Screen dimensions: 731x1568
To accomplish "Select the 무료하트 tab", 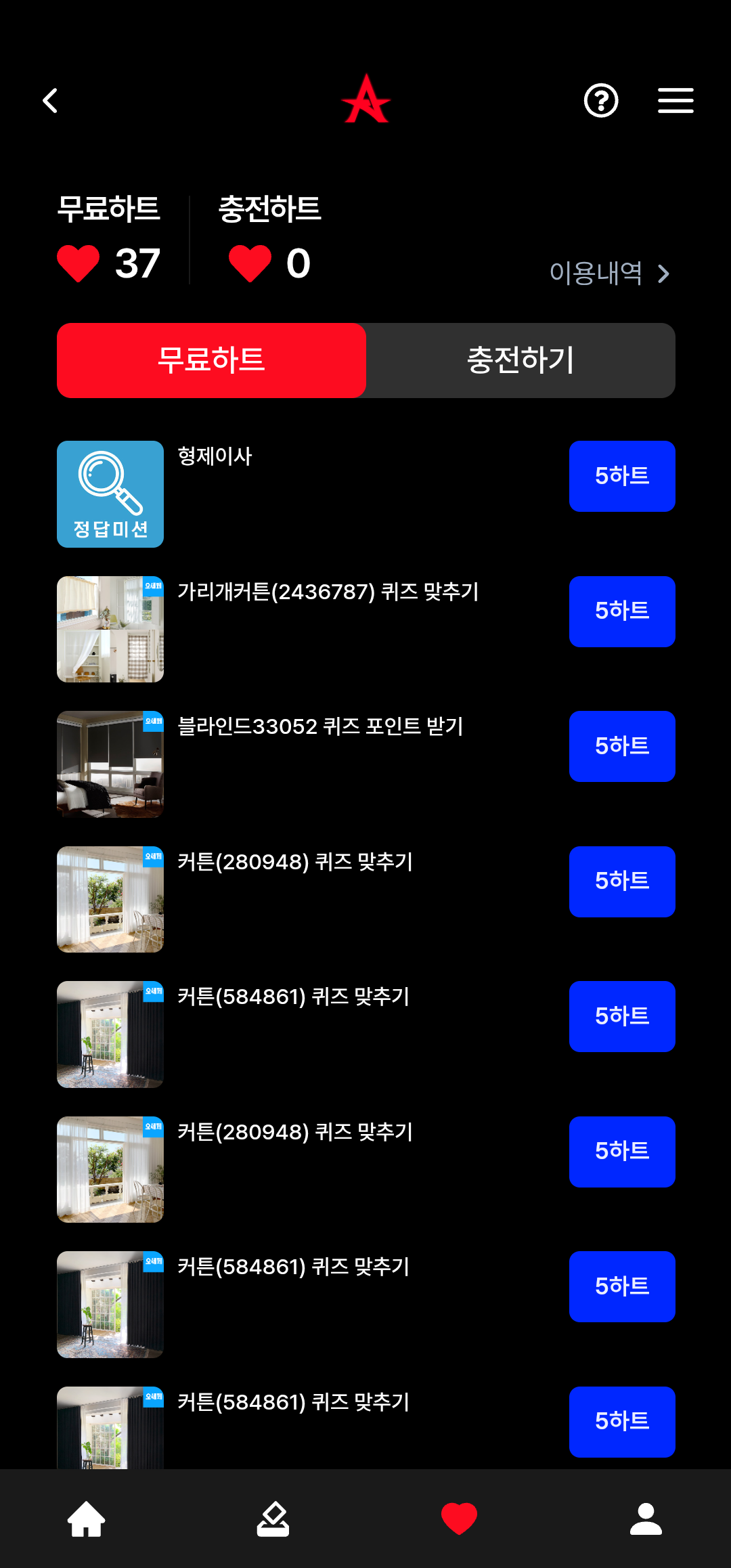I will tap(211, 360).
